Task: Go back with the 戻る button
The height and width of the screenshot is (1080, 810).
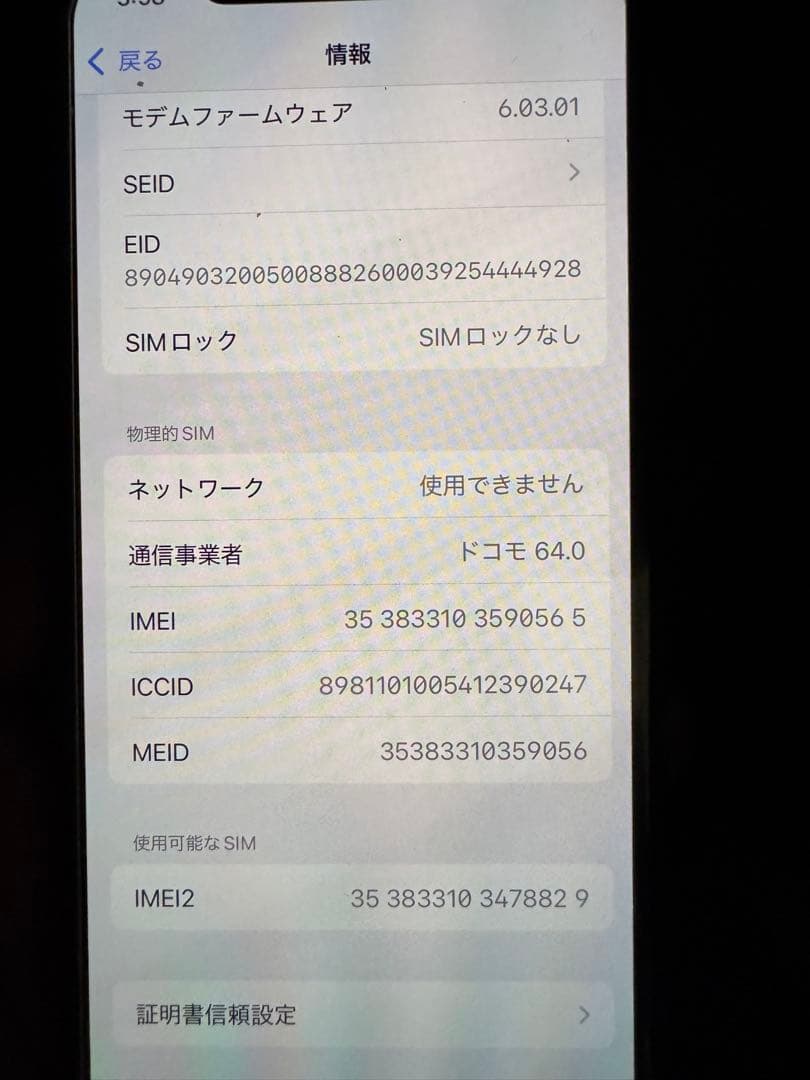Action: click(x=126, y=61)
